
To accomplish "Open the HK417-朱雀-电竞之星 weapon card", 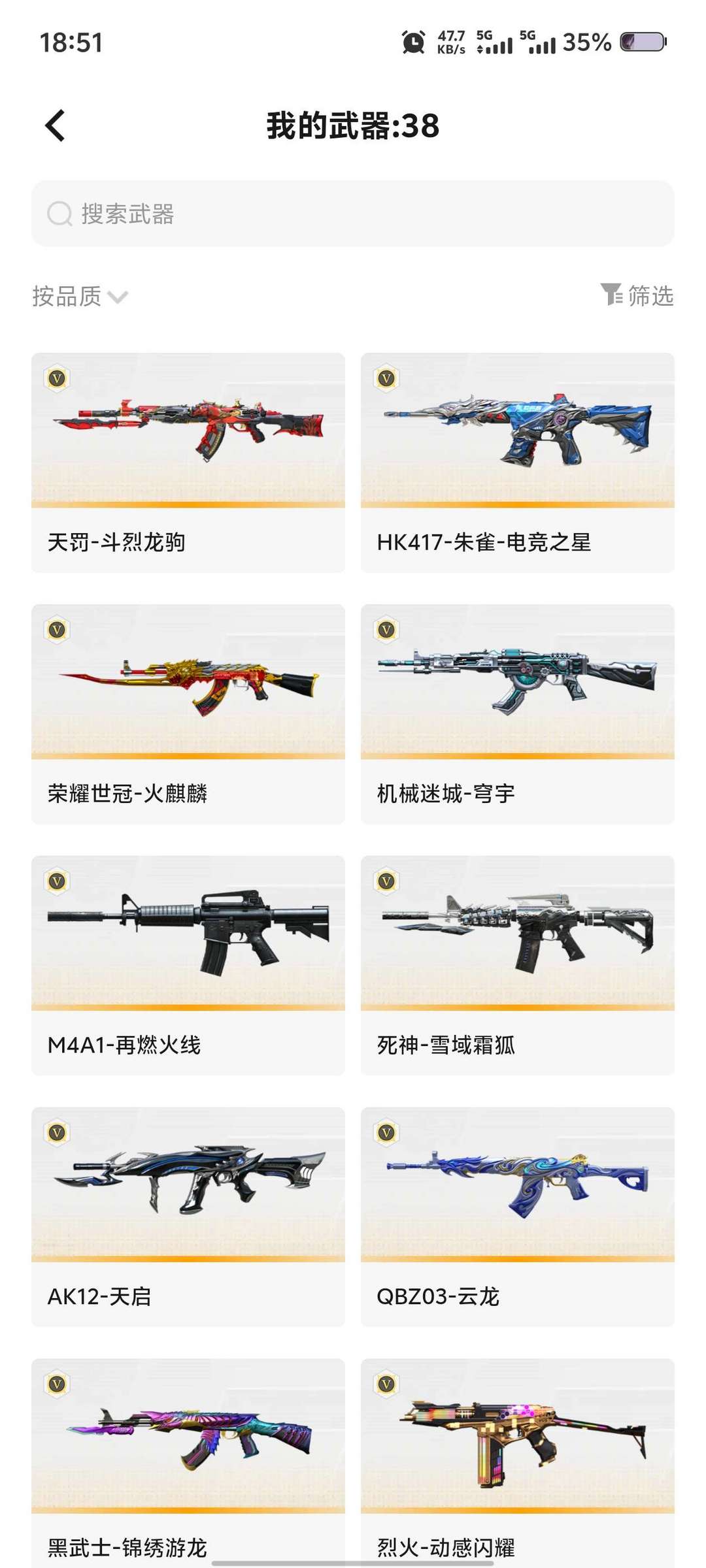I will tap(517, 463).
